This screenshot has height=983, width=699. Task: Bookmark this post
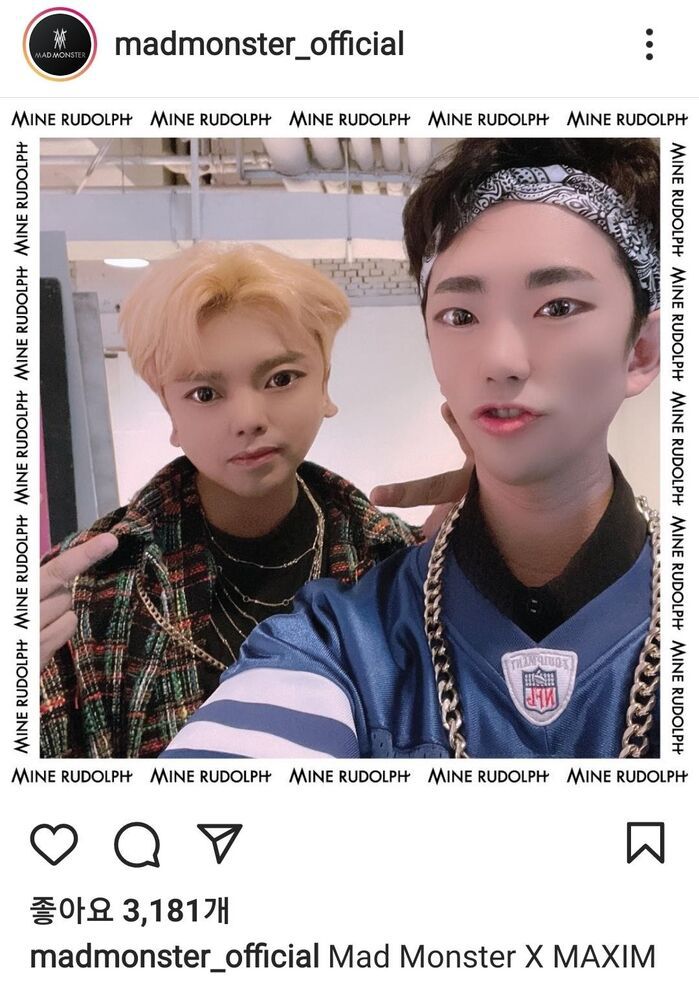click(x=645, y=842)
